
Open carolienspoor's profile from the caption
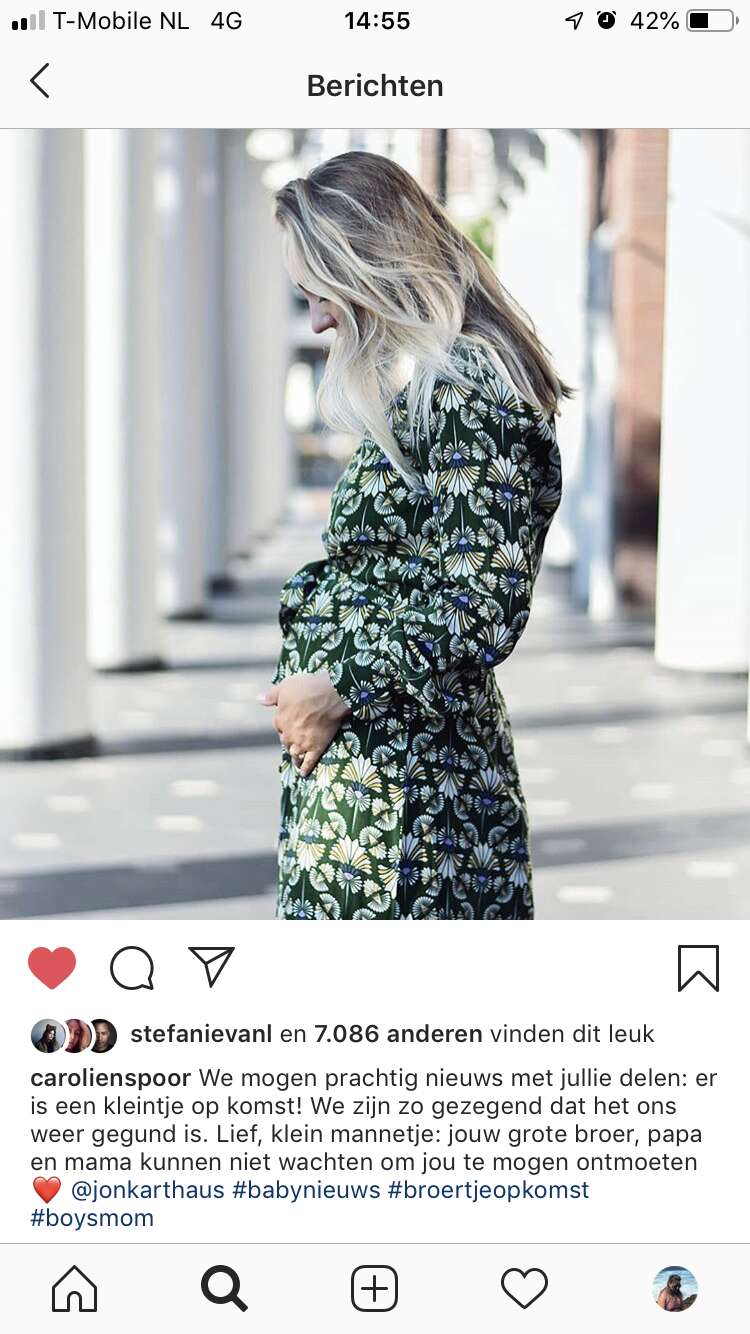pyautogui.click(x=111, y=1079)
